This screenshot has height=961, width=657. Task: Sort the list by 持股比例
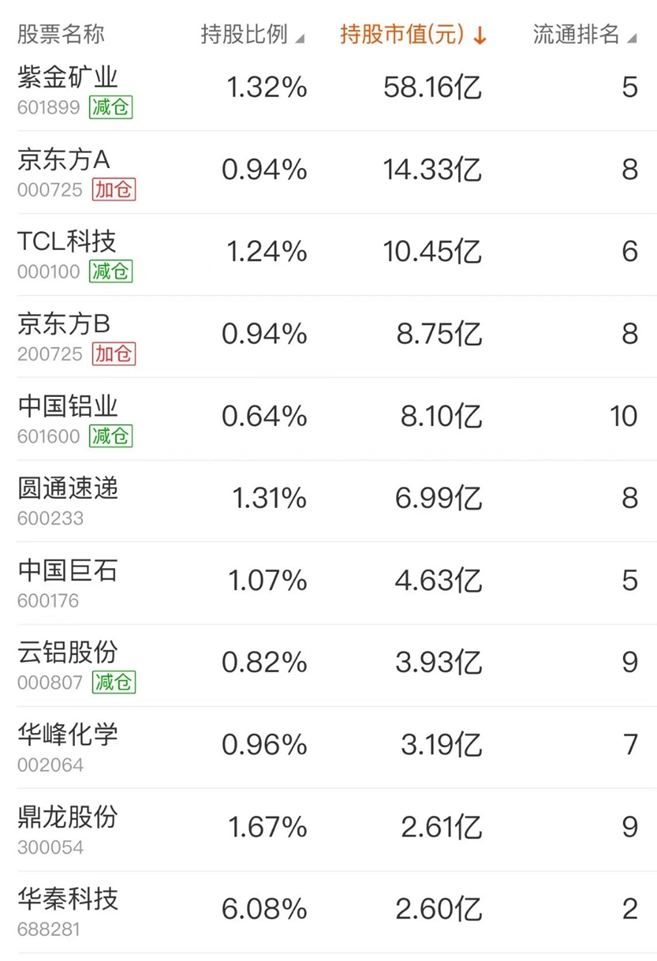(252, 35)
